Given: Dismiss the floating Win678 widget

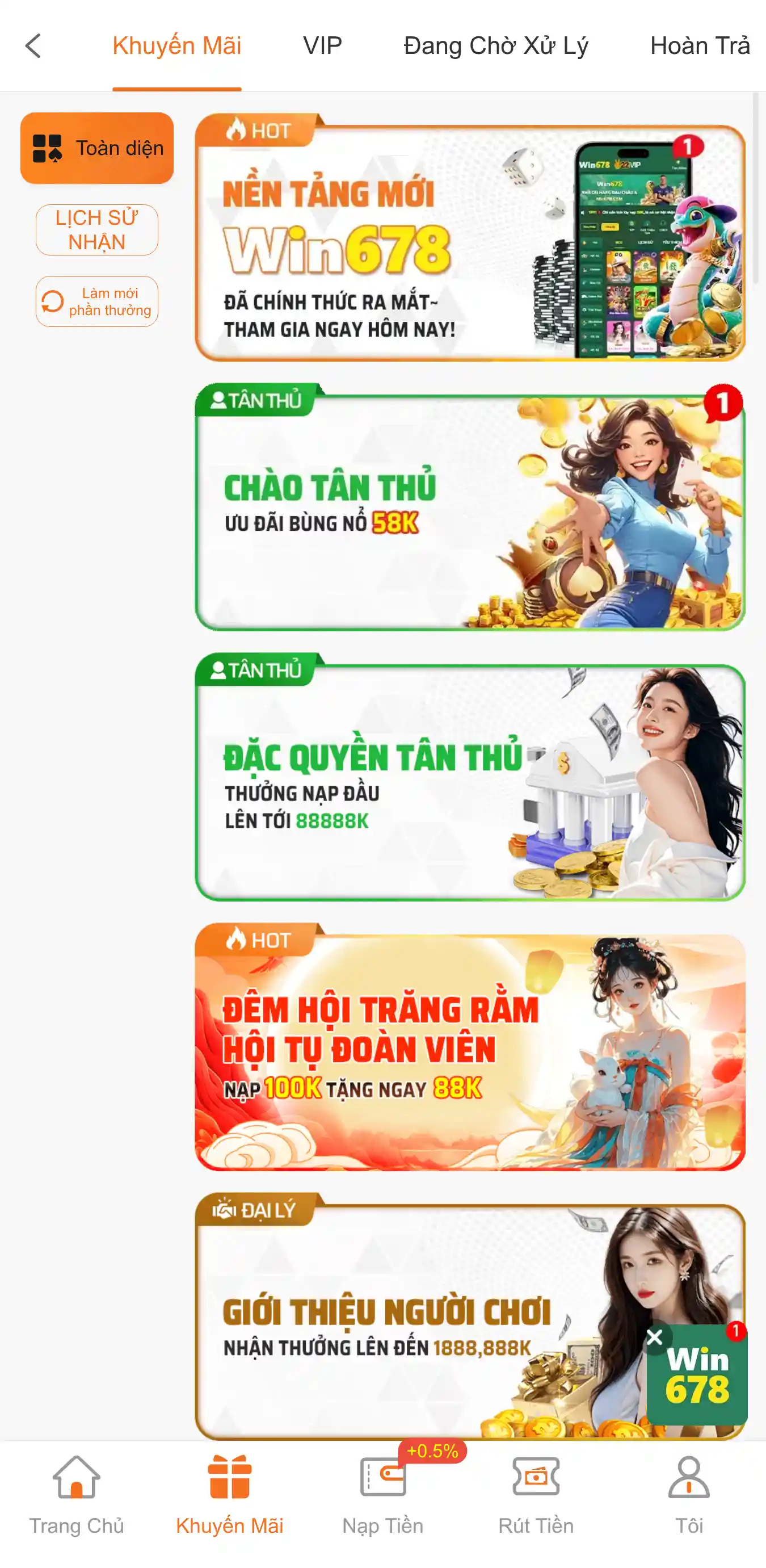Looking at the screenshot, I should pos(655,1337).
